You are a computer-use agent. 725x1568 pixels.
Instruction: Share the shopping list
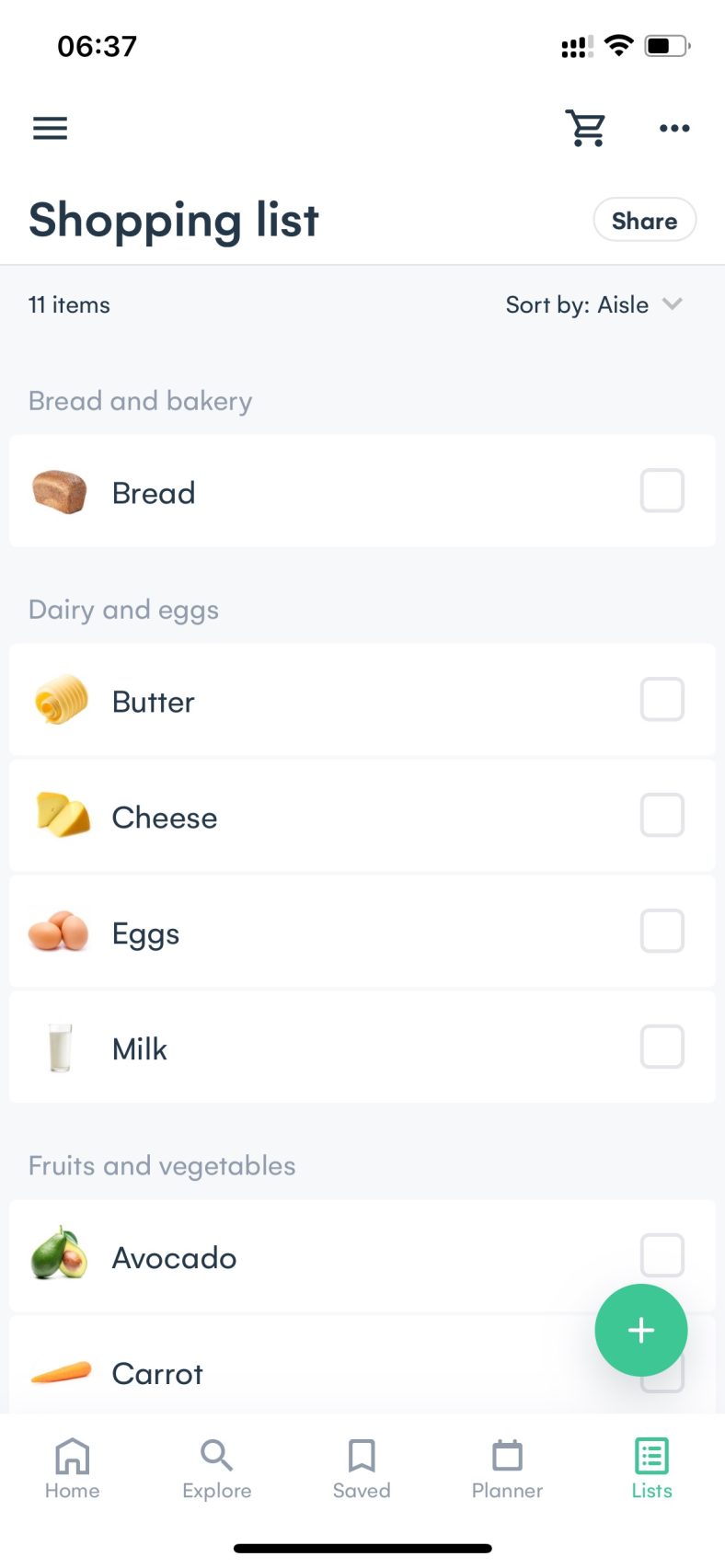click(x=644, y=220)
